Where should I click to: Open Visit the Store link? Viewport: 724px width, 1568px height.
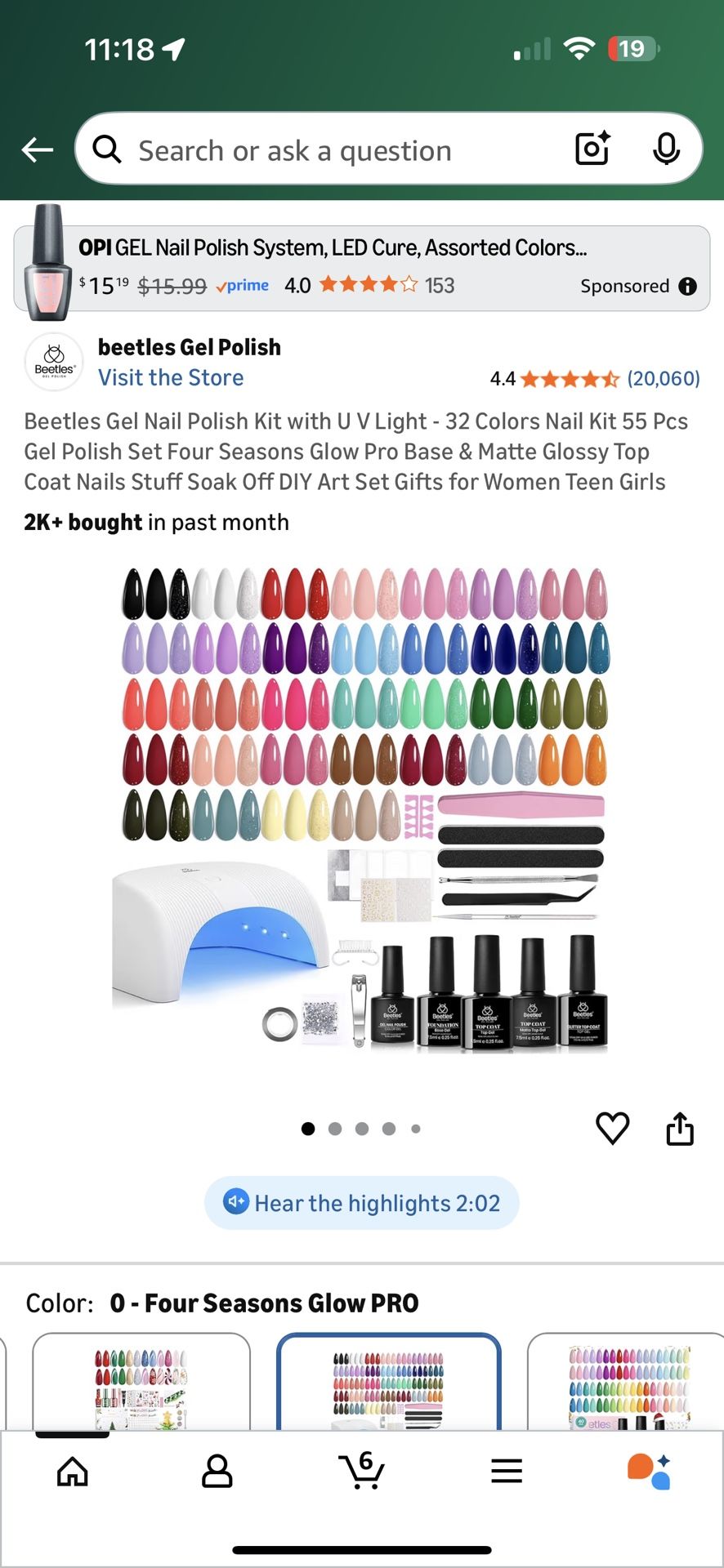pyautogui.click(x=171, y=378)
